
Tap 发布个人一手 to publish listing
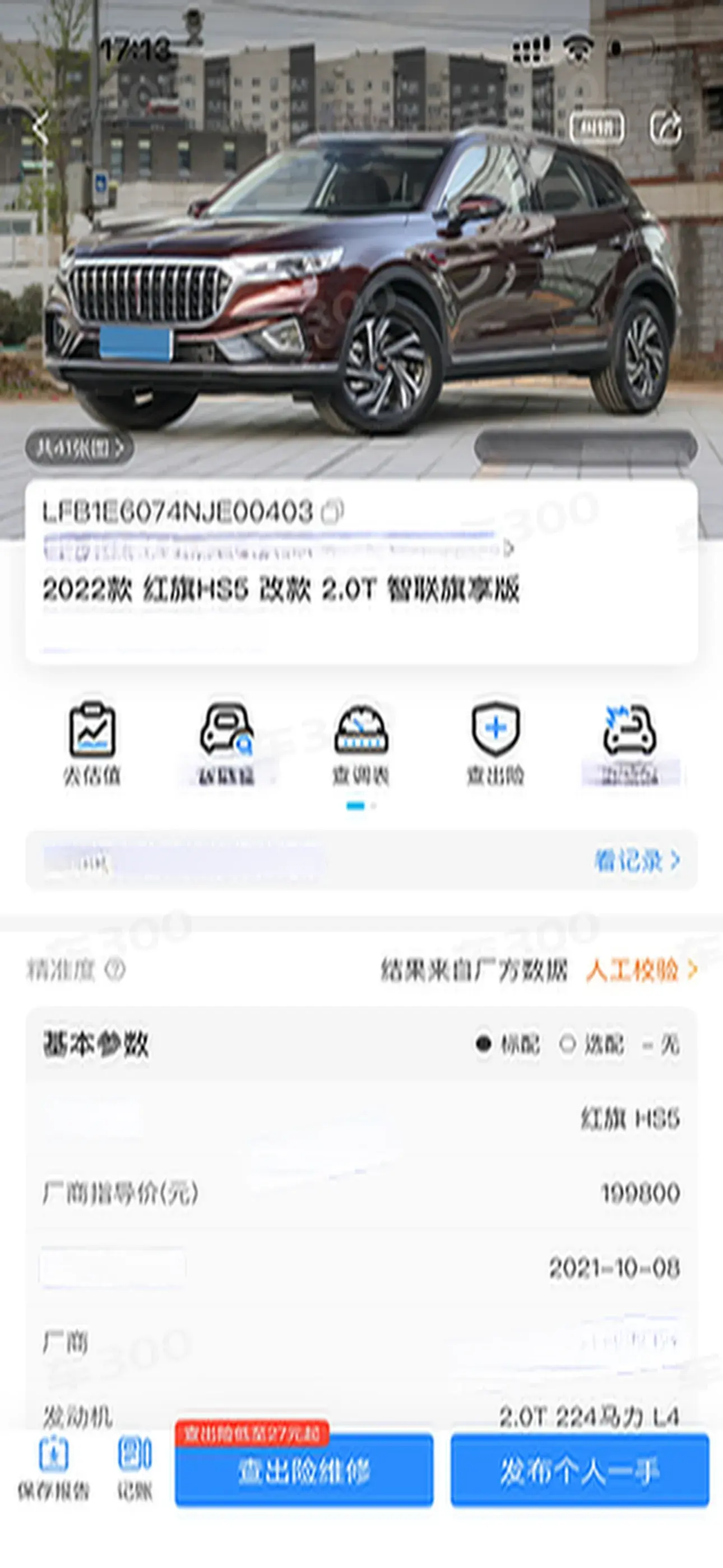pos(580,1472)
